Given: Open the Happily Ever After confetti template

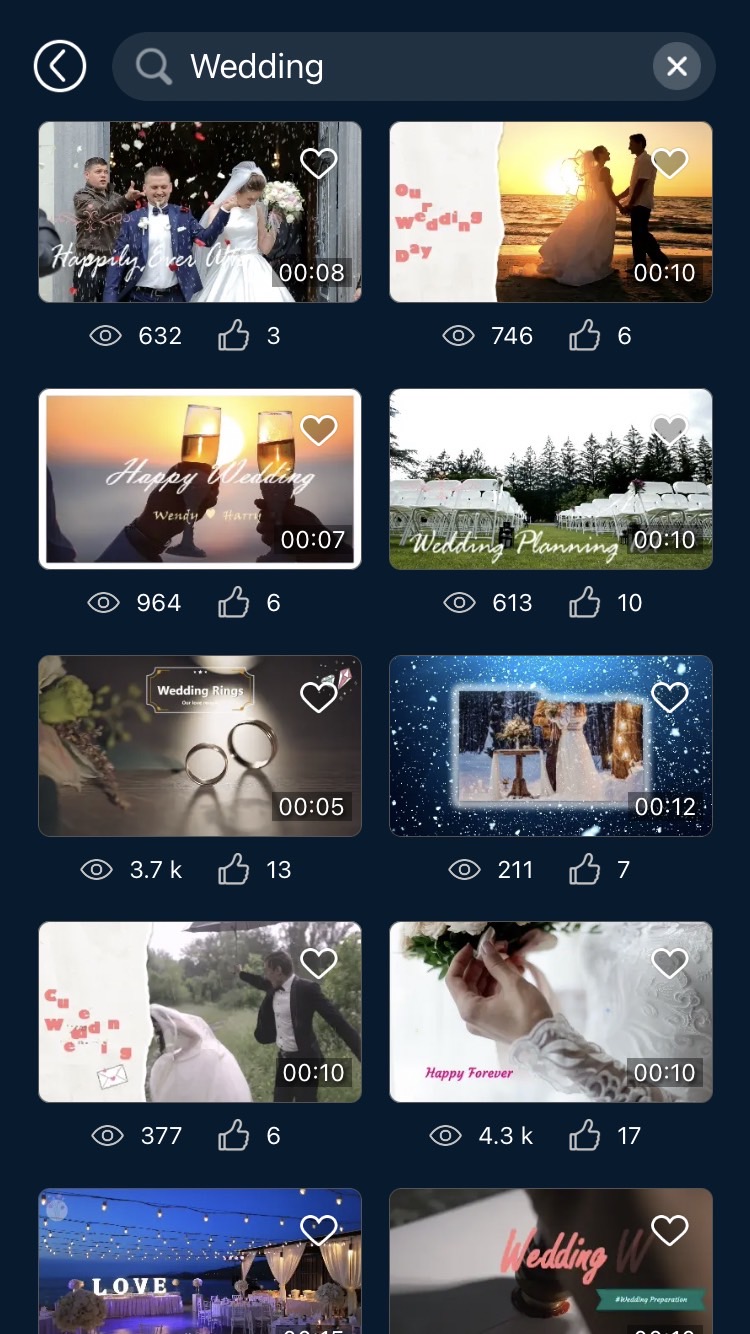Looking at the screenshot, I should 199,211.
